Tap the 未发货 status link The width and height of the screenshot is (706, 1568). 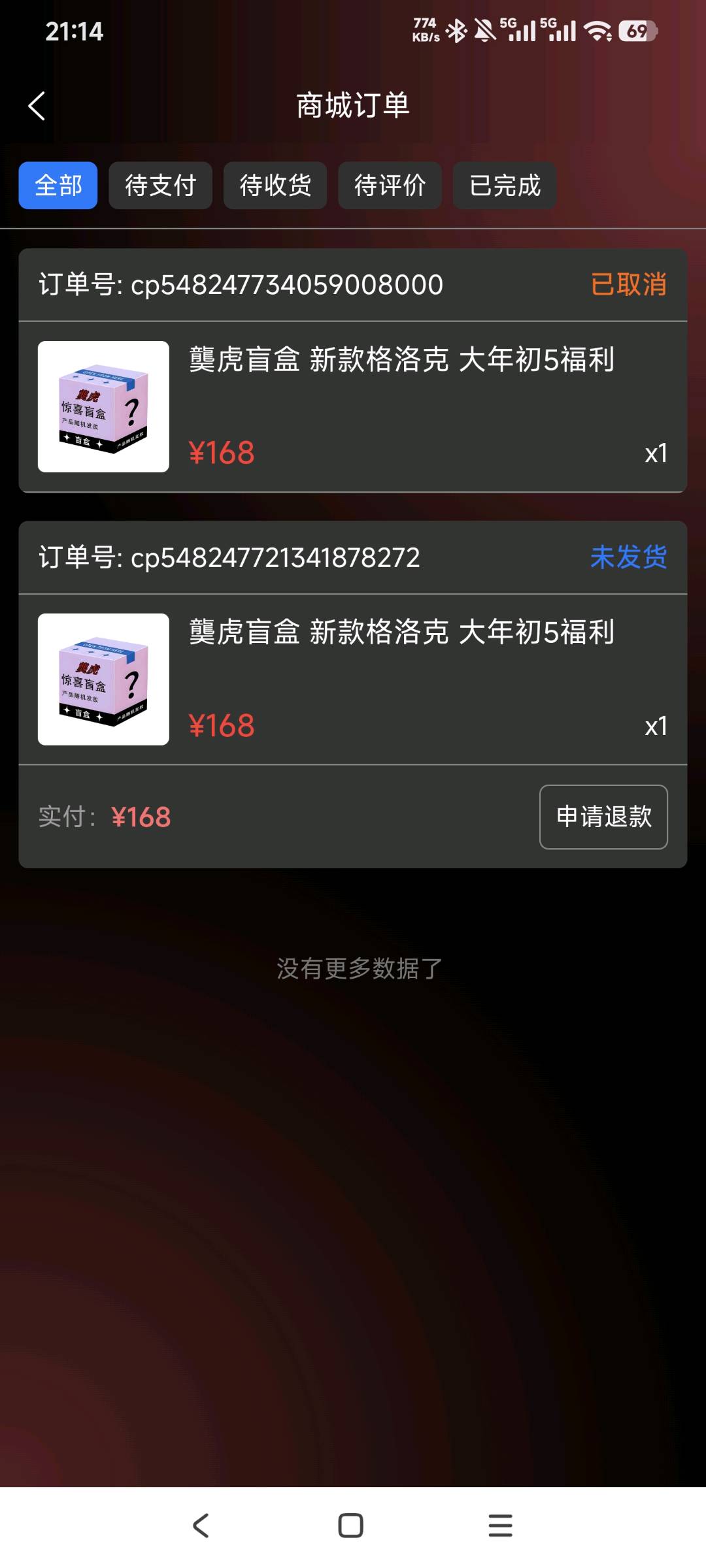click(x=628, y=558)
